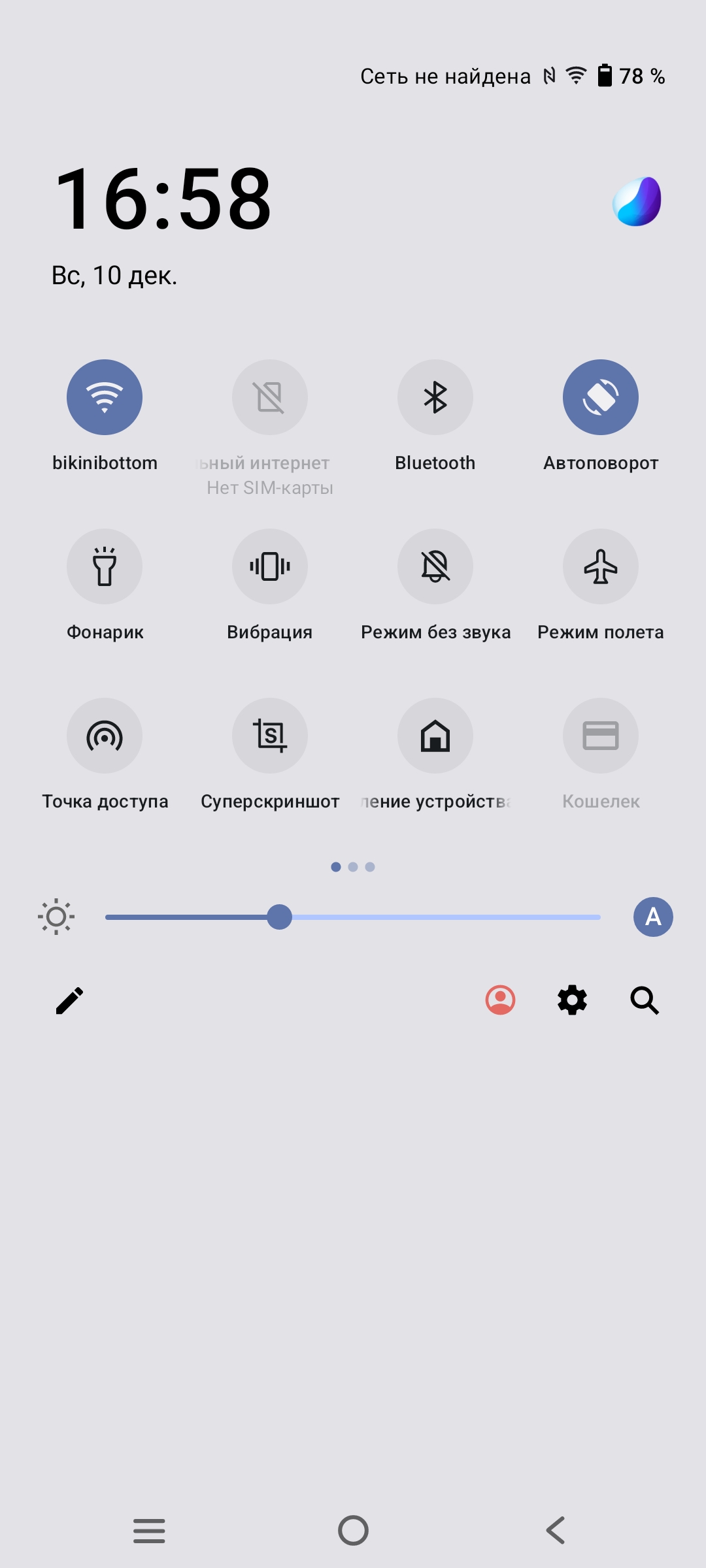Enable Режим полета airplane mode
706x1568 pixels.
pyautogui.click(x=601, y=566)
